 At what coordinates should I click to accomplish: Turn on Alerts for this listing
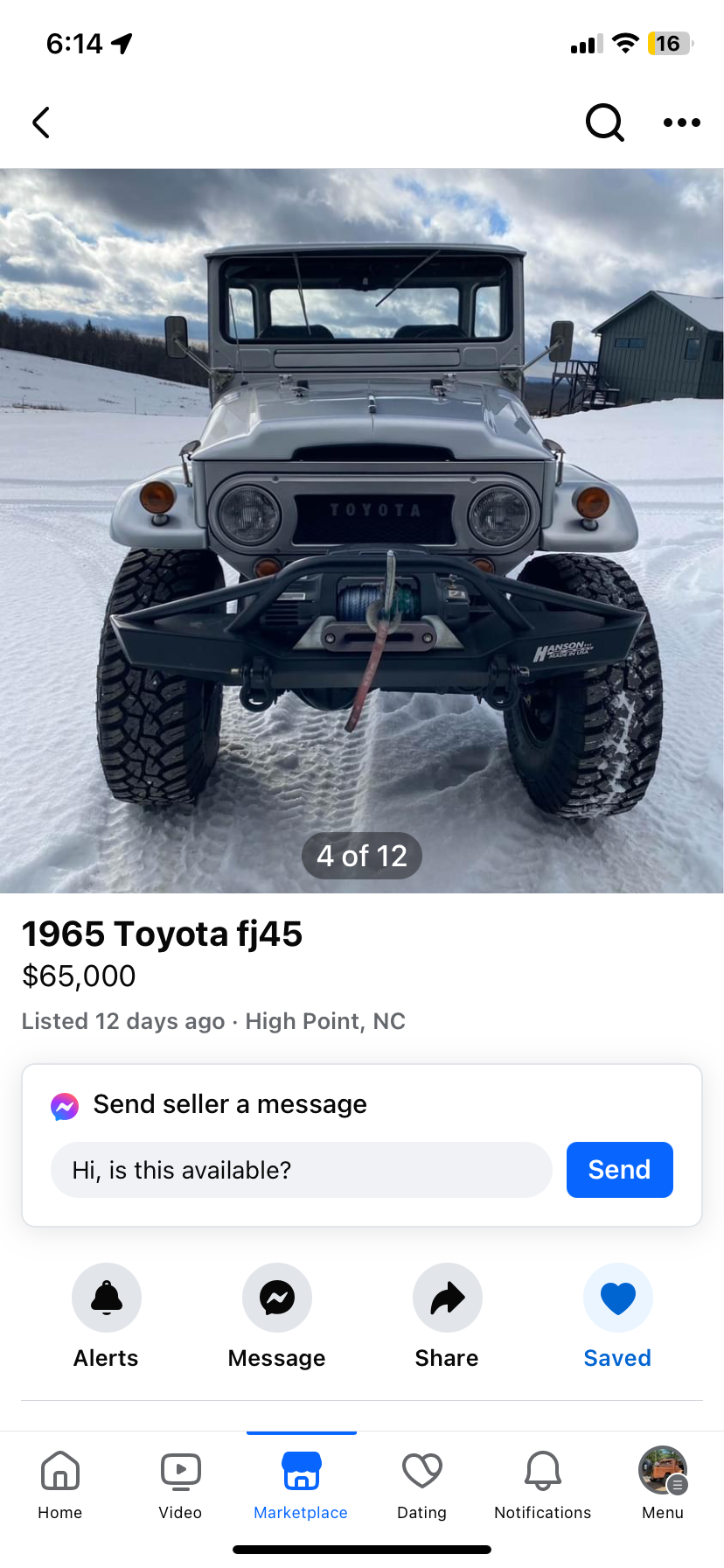pos(107,1298)
